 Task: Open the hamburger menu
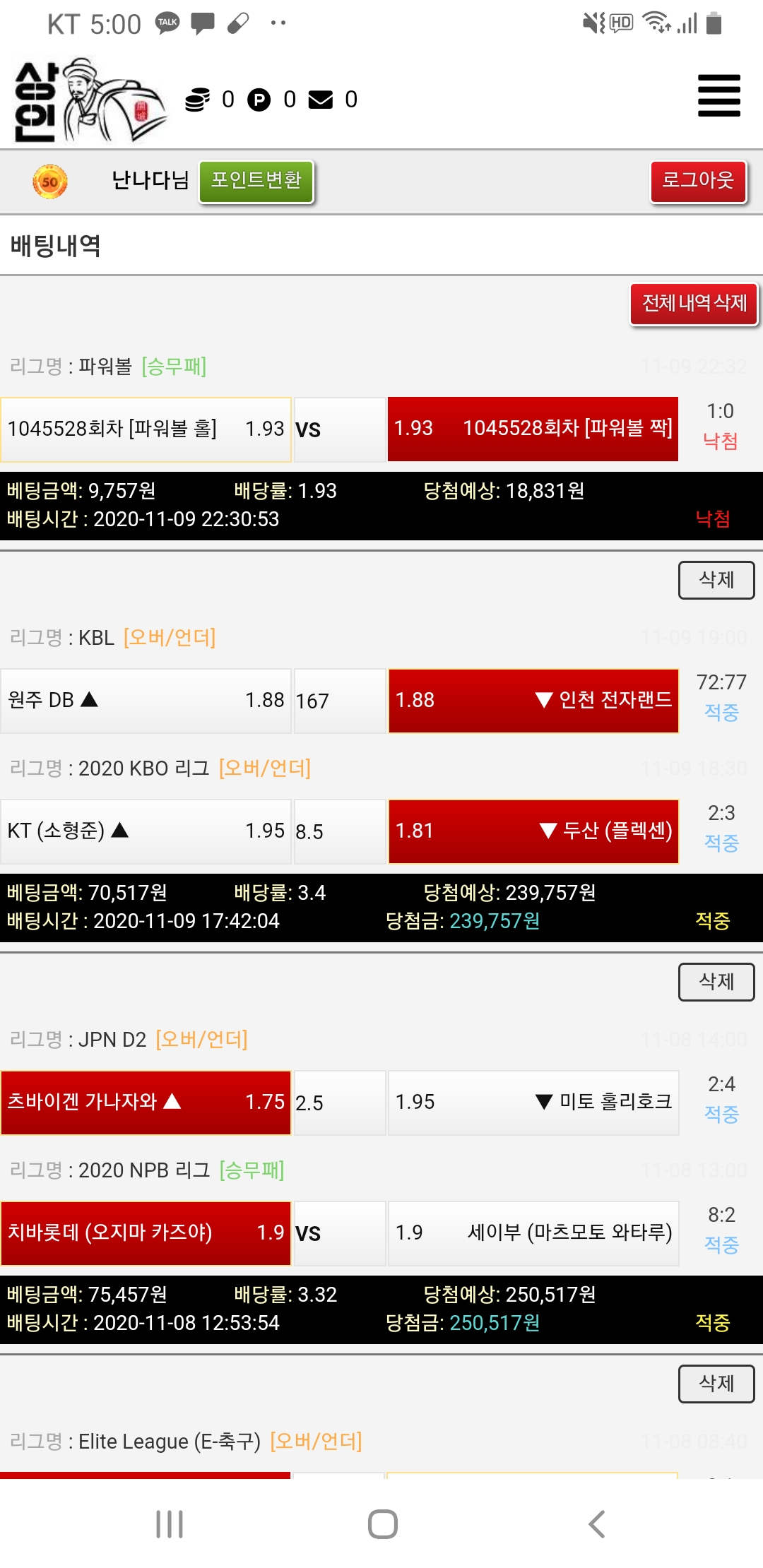pyautogui.click(x=718, y=95)
